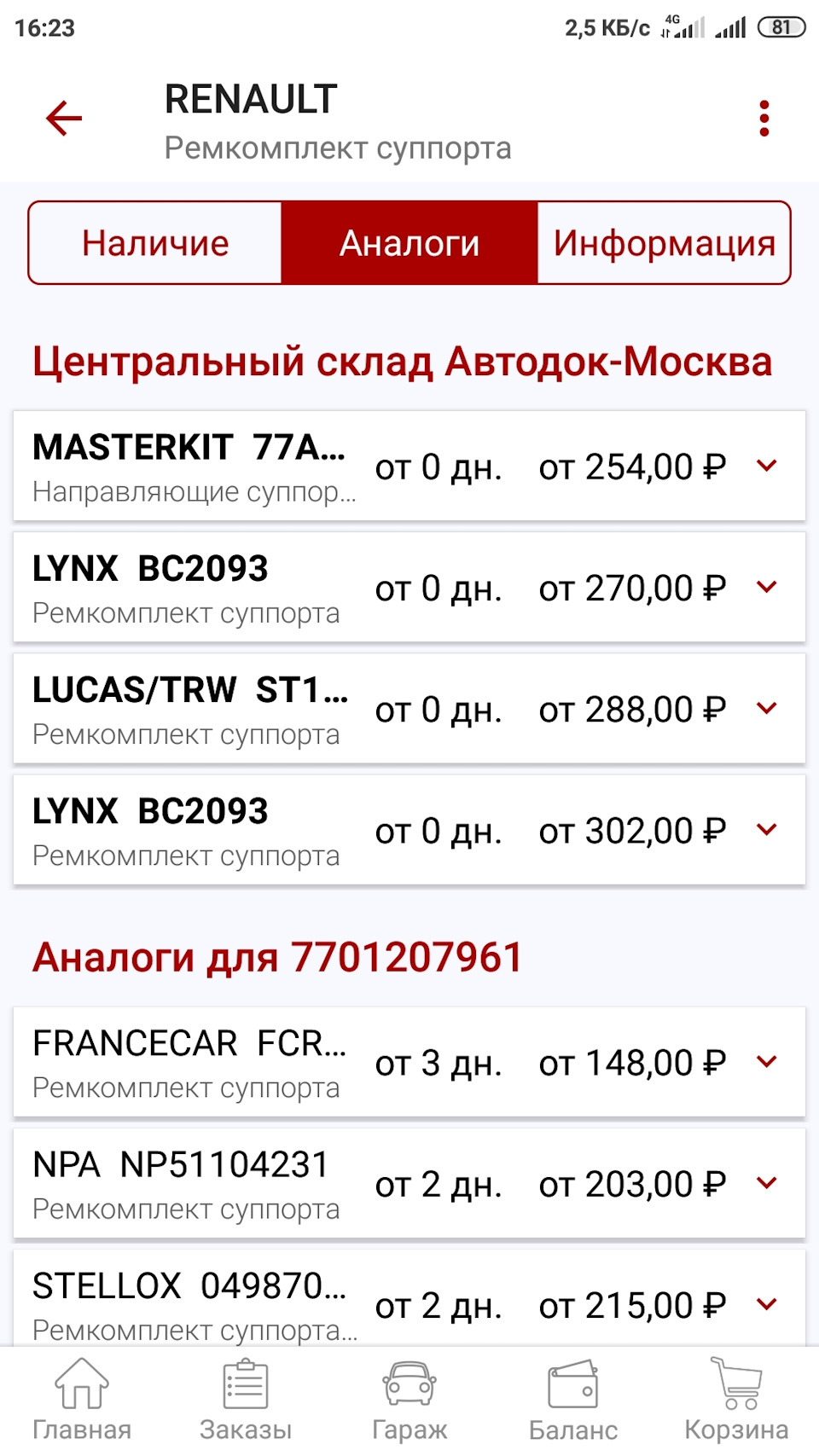819x1456 pixels.
Task: Expand details for MASTERKIT part
Action: [765, 467]
